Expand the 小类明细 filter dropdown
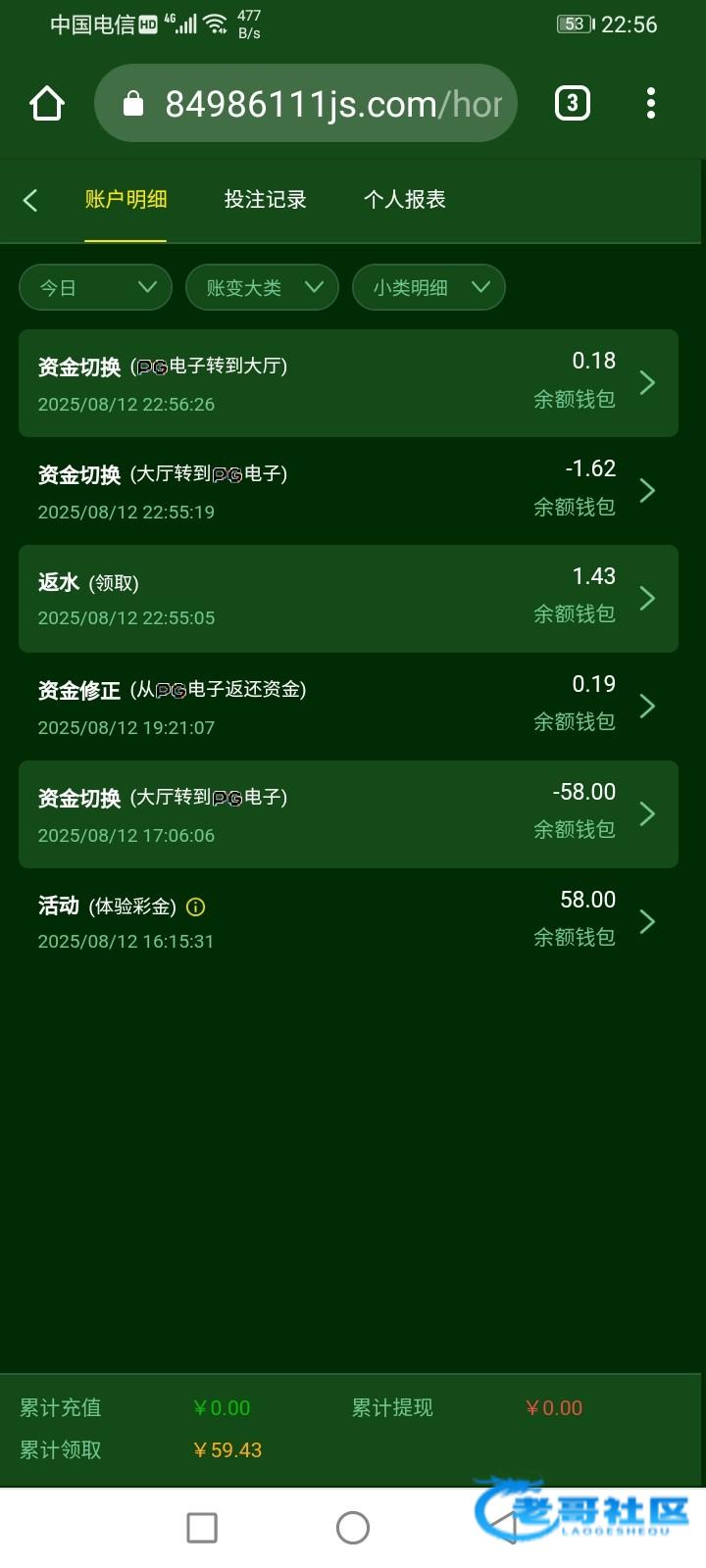This screenshot has width=706, height=1568. 429,287
